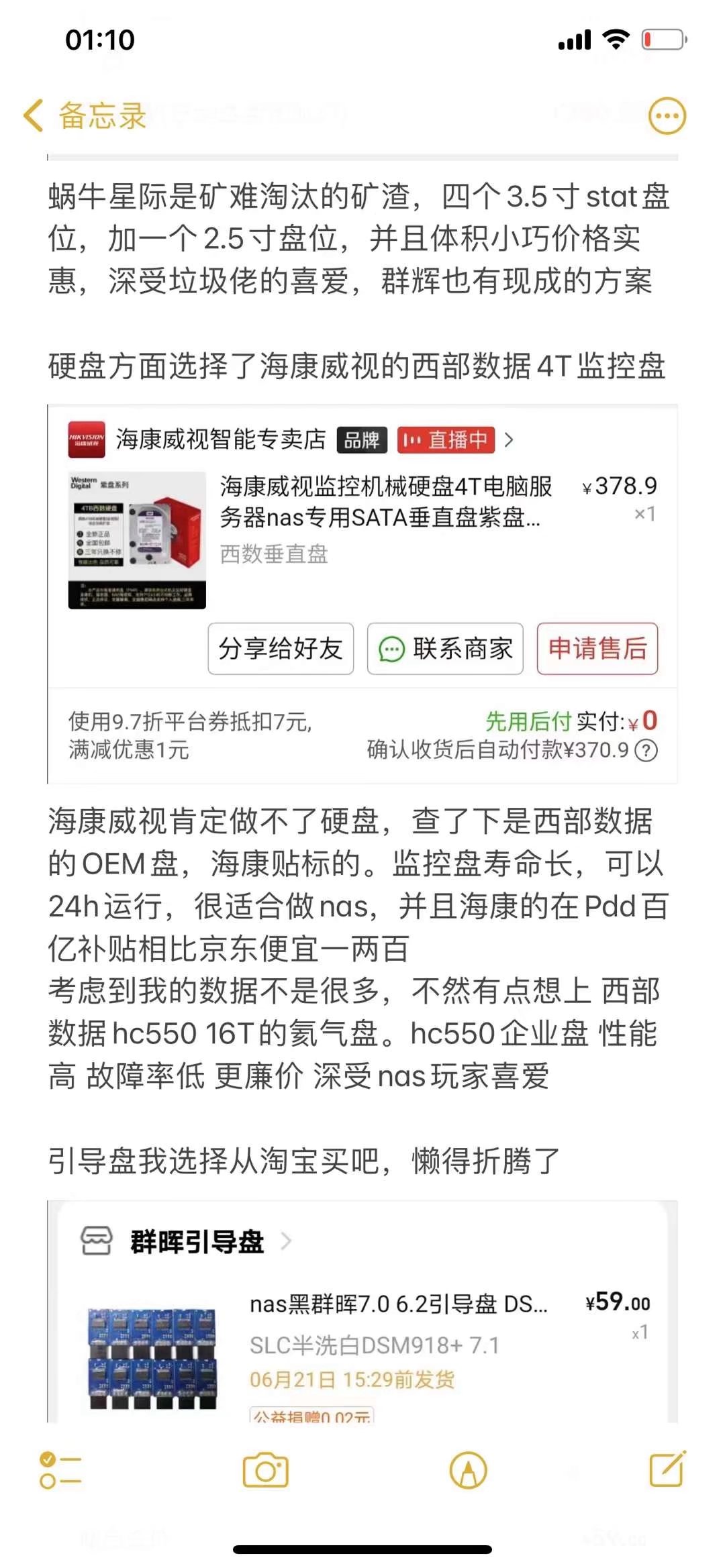This screenshot has height=1568, width=725.
Task: Open the checklist tool
Action: 60,1471
